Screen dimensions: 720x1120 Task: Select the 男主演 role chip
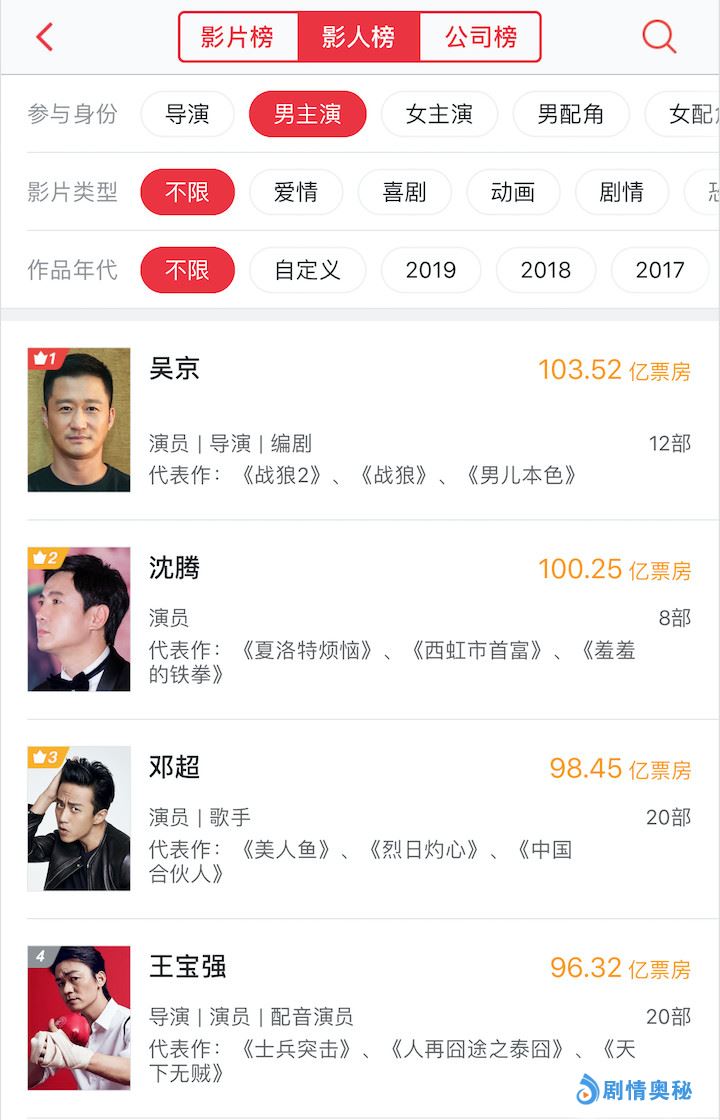[307, 114]
